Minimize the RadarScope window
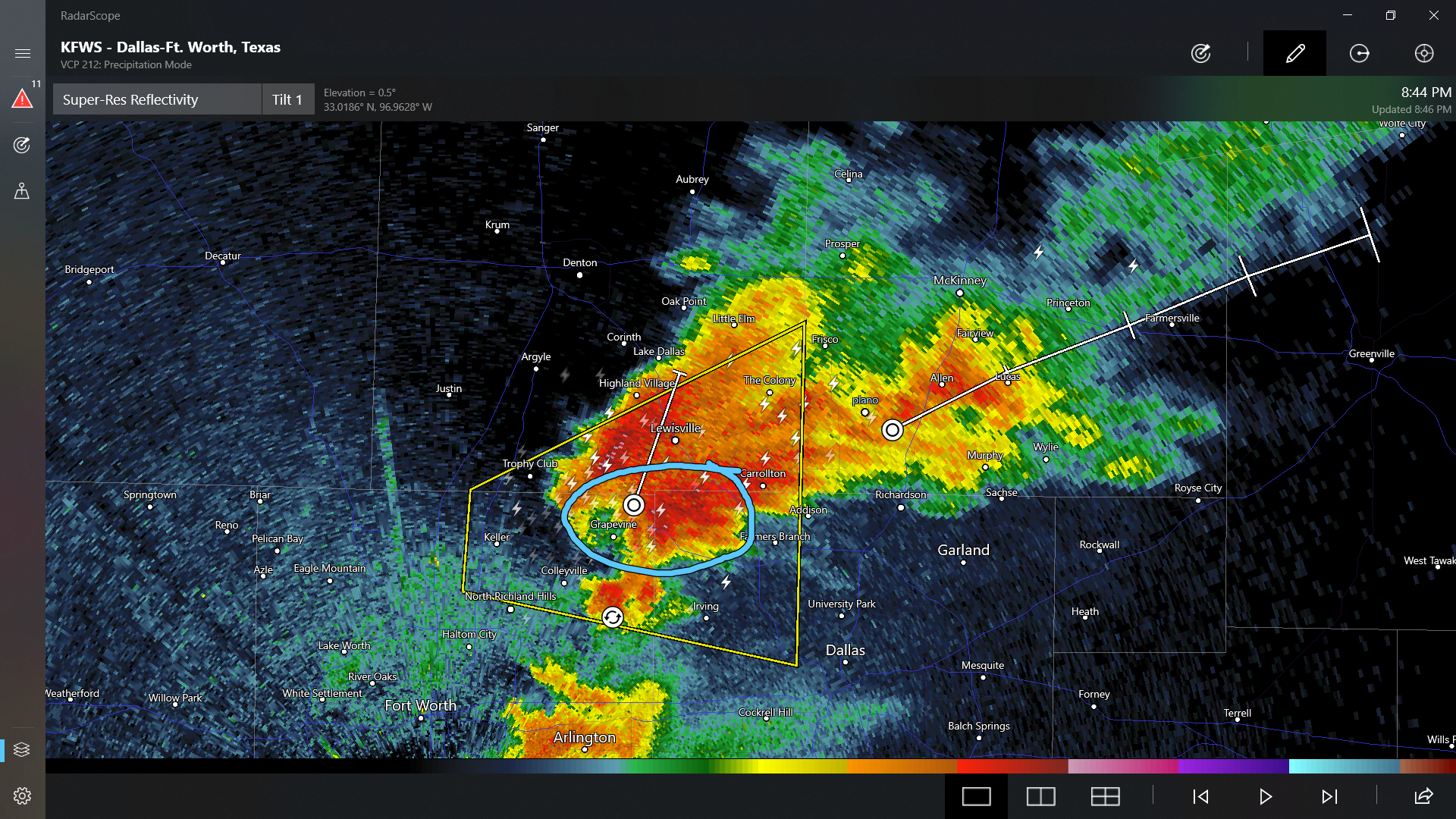 [1348, 15]
